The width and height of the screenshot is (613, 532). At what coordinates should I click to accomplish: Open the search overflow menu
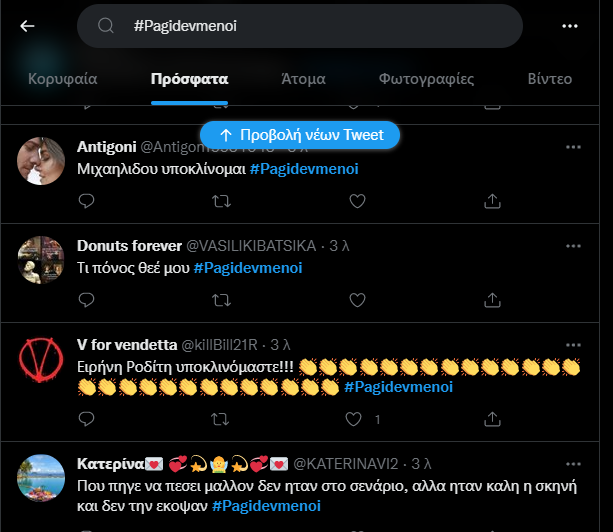pyautogui.click(x=570, y=26)
